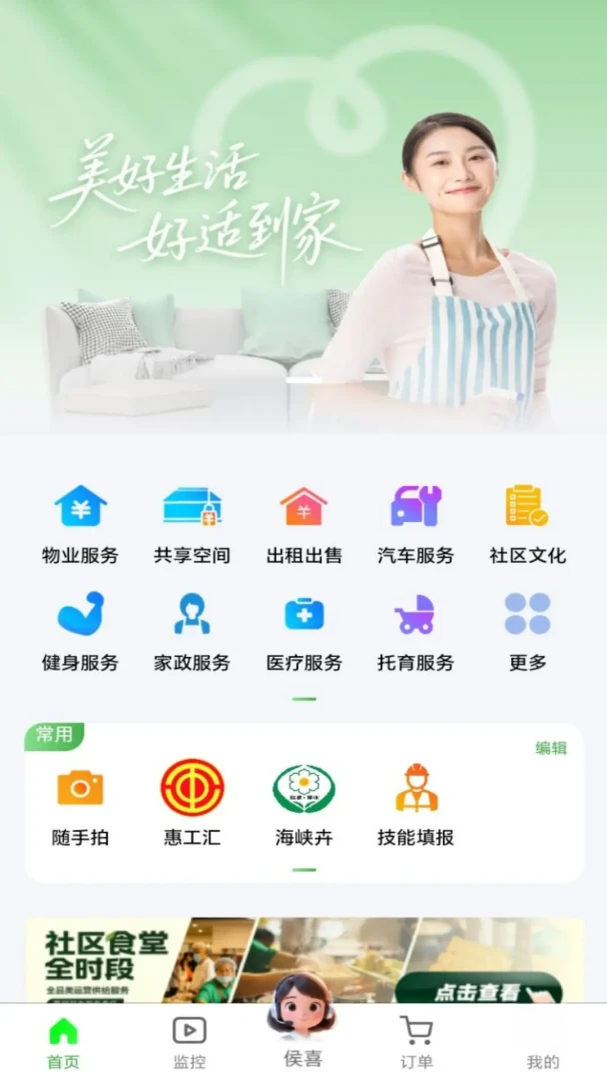Open the 惠工汇 shortcut
Screen dimensions: 607x1080
tap(192, 804)
